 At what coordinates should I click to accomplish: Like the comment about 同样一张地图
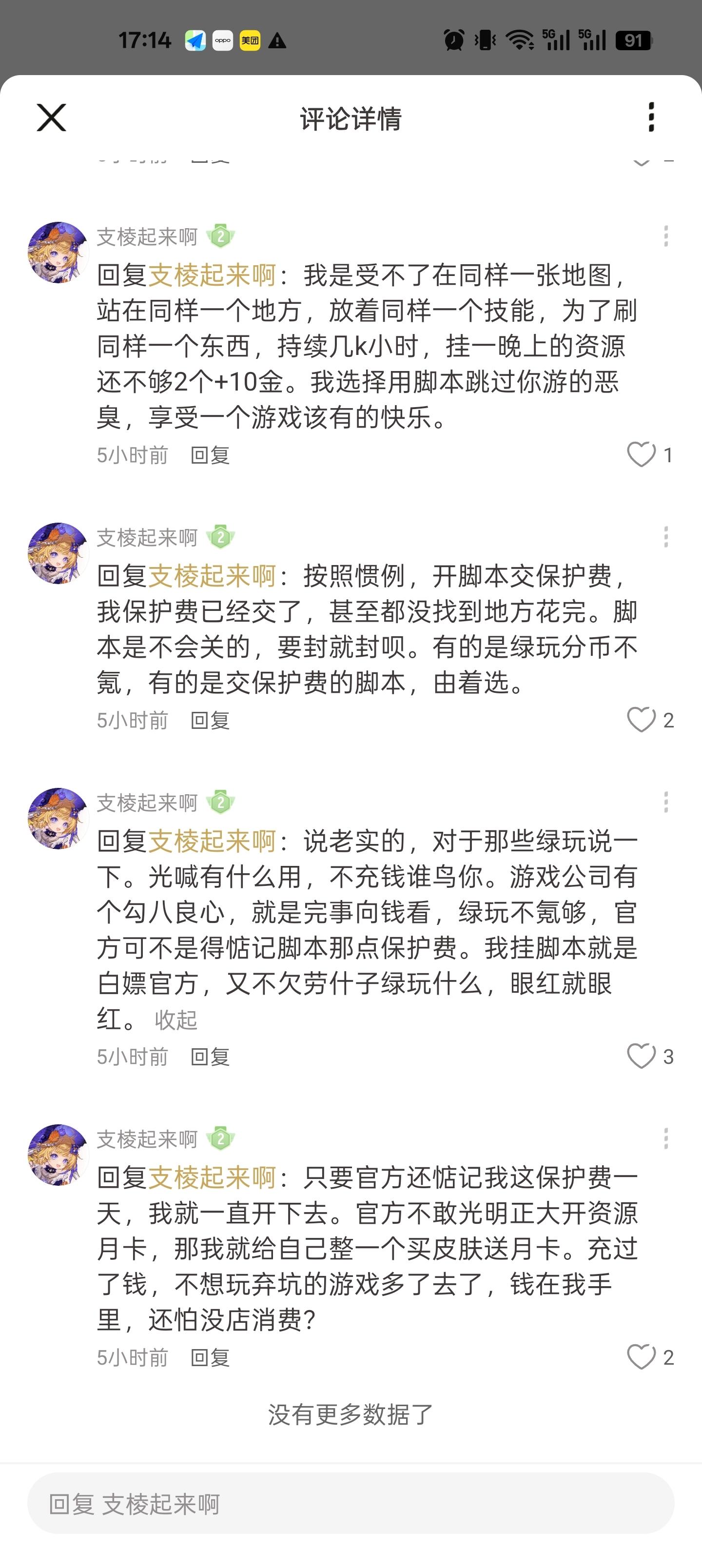pyautogui.click(x=641, y=455)
